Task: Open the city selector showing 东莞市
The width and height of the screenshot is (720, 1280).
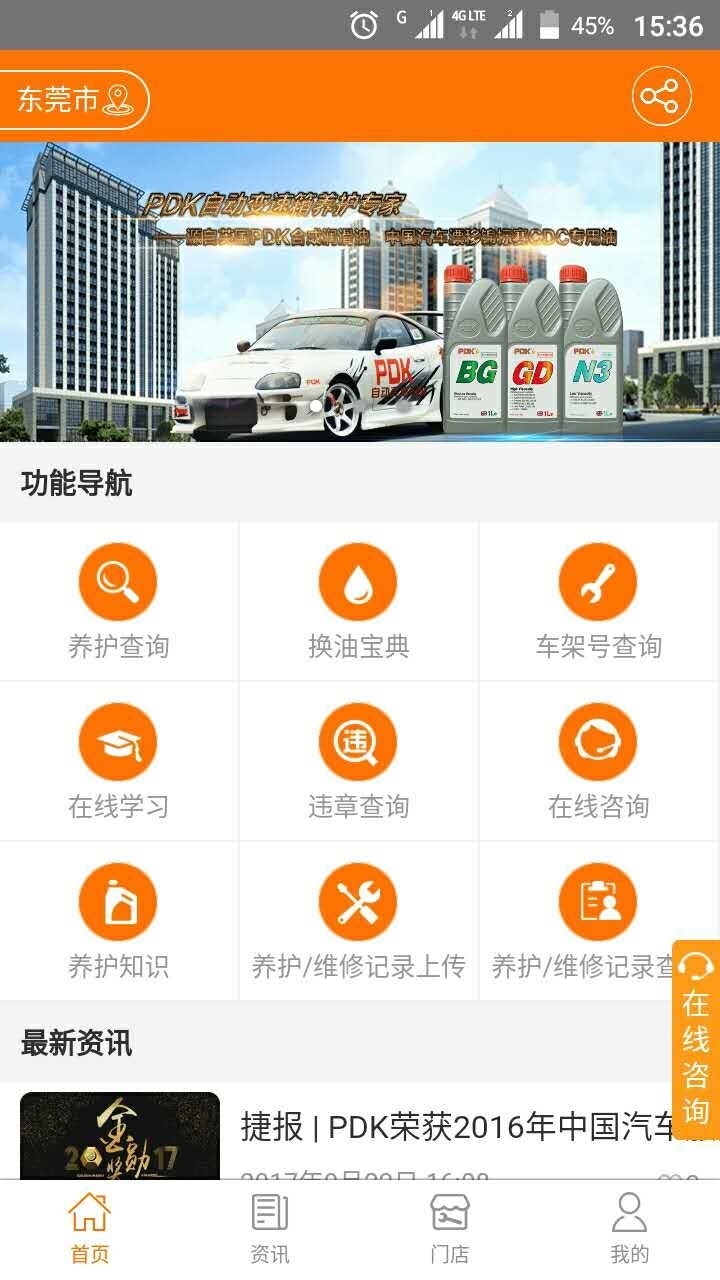Action: click(x=60, y=99)
